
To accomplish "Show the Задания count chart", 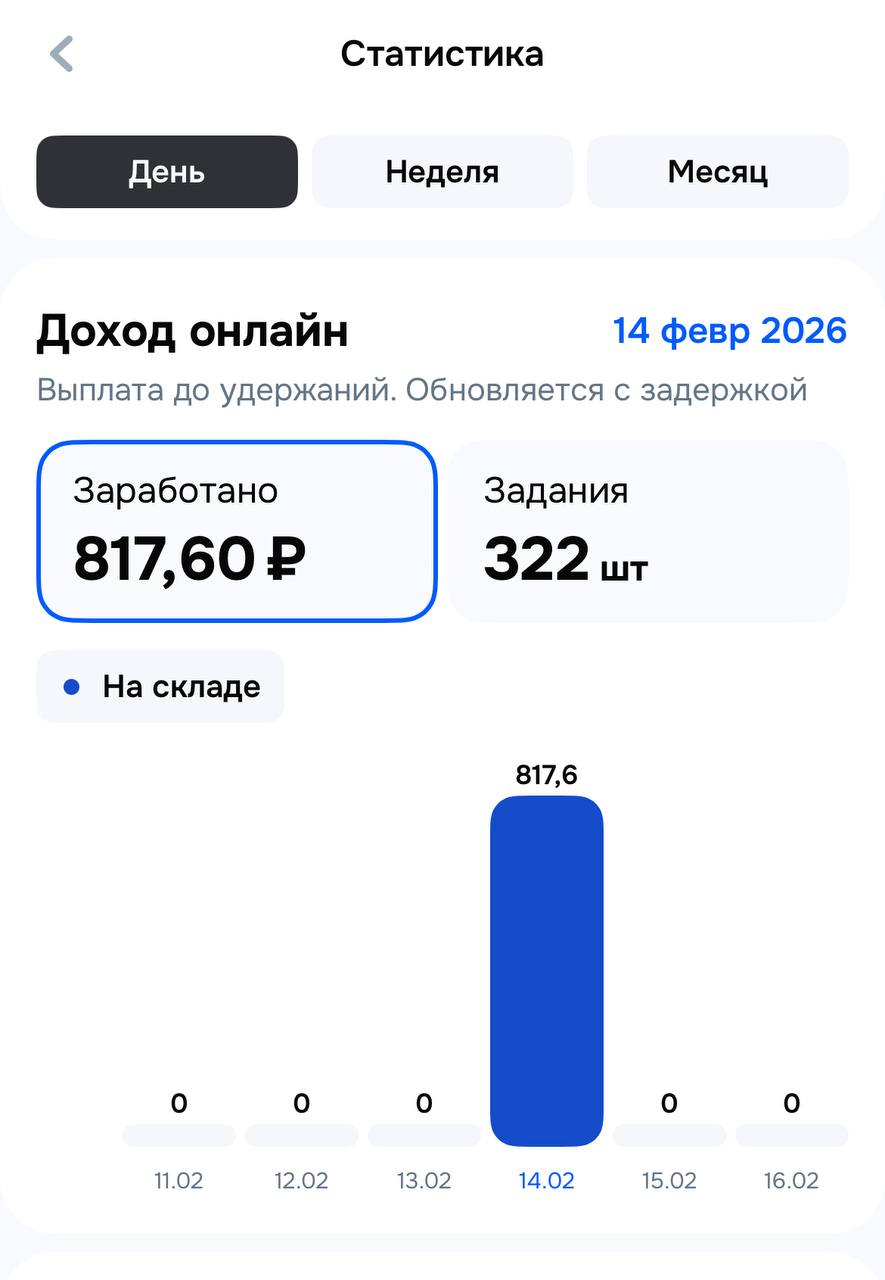I will [647, 531].
